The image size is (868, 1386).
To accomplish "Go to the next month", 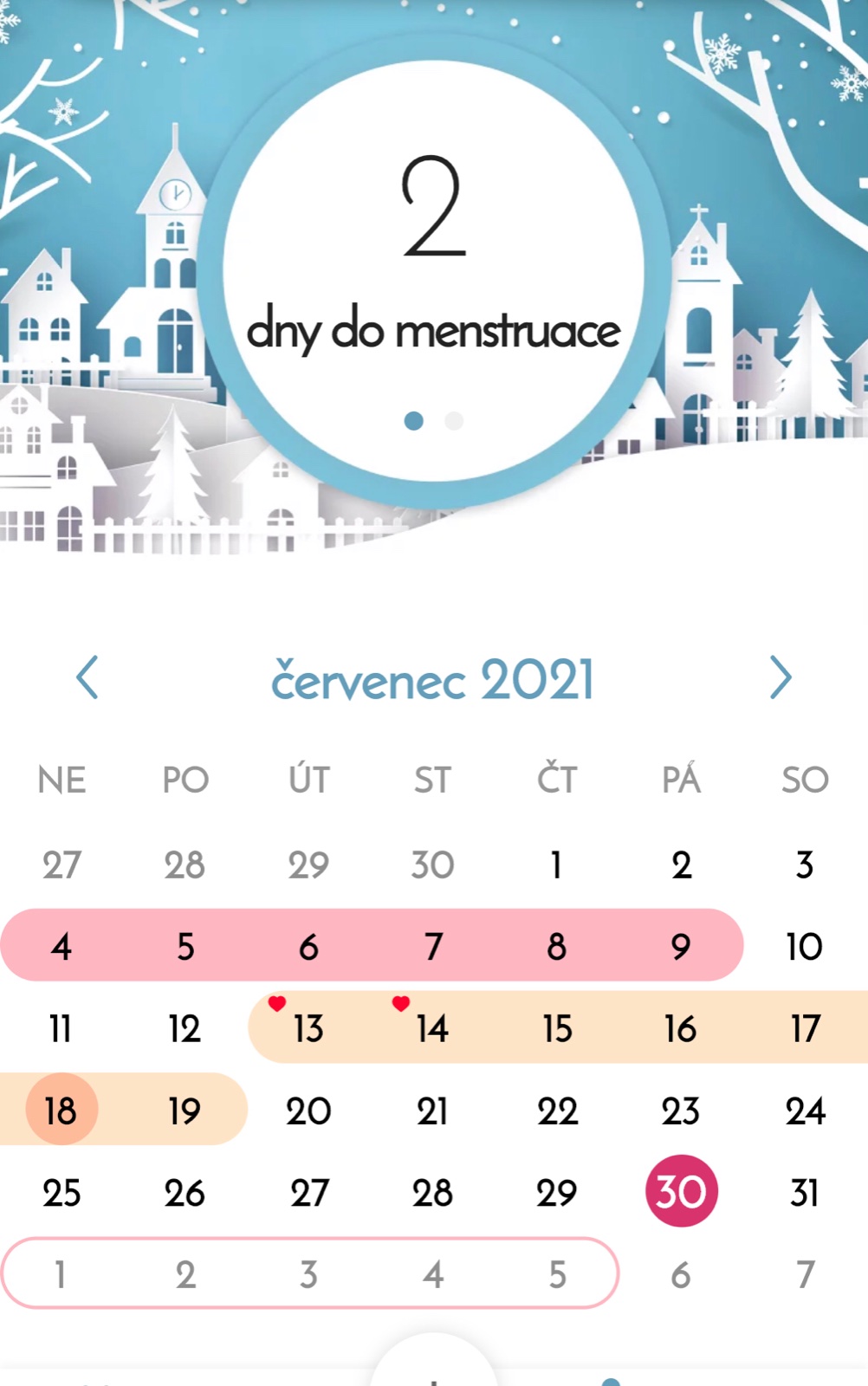I will [x=781, y=677].
